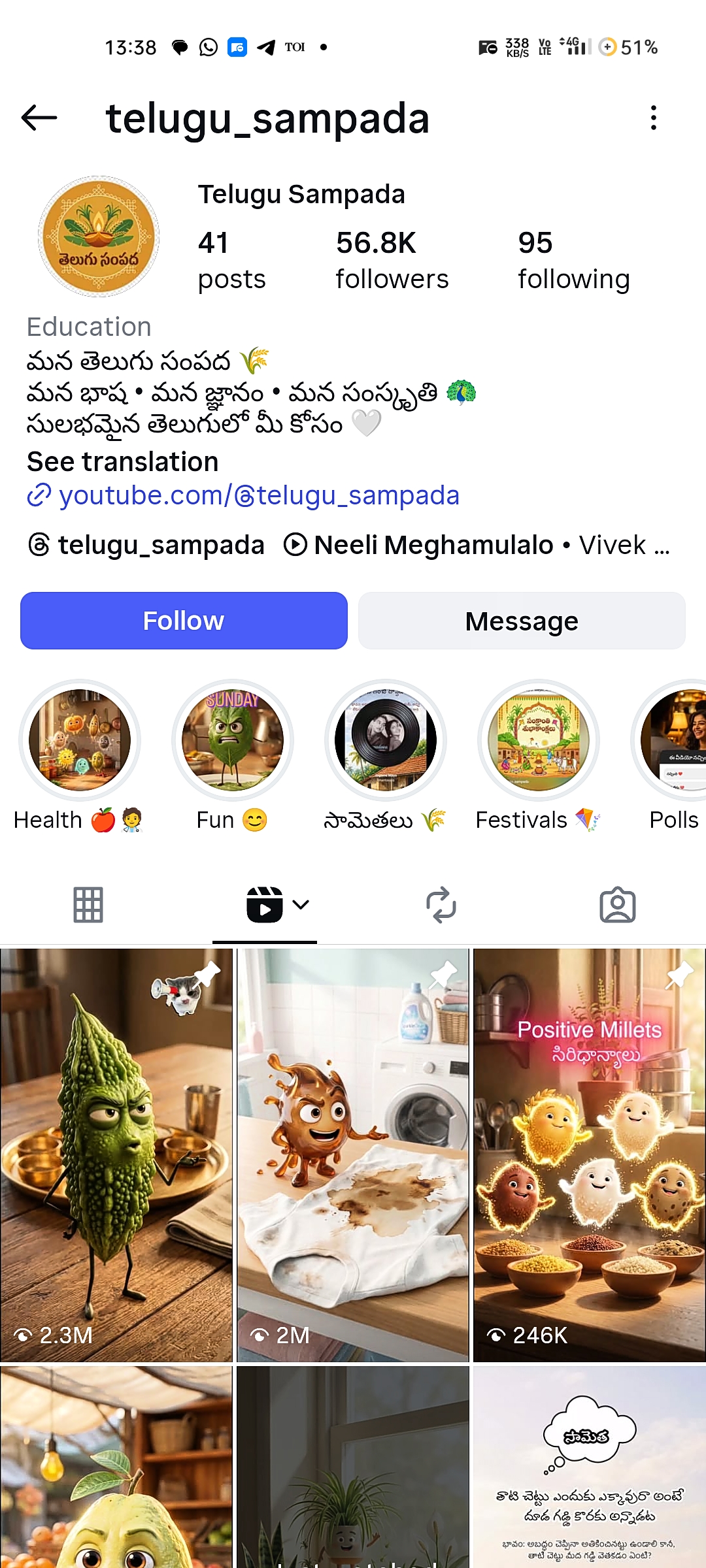
Task: Play the Positive Millets reel
Action: pyautogui.click(x=589, y=1155)
